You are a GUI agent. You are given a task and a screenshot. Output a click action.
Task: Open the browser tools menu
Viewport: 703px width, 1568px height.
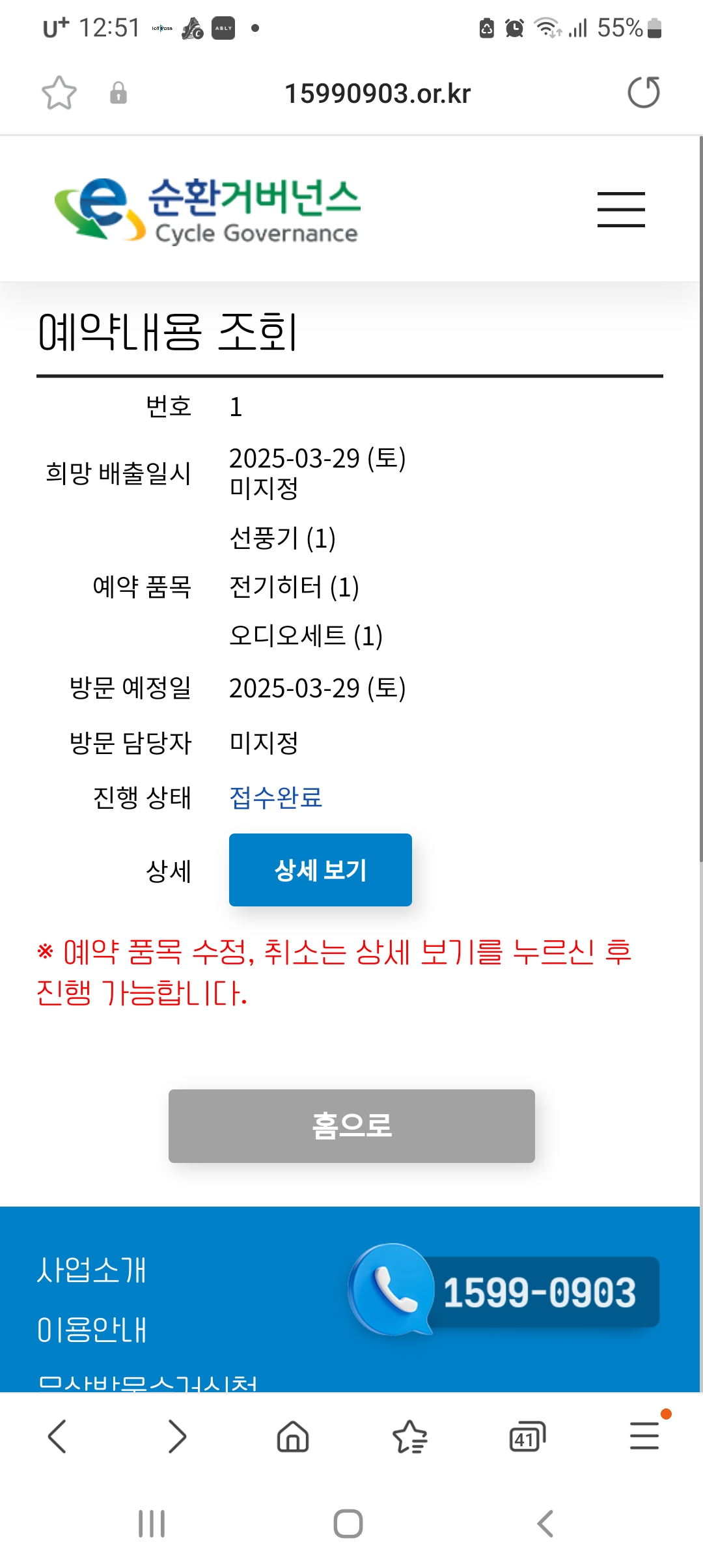644,1436
